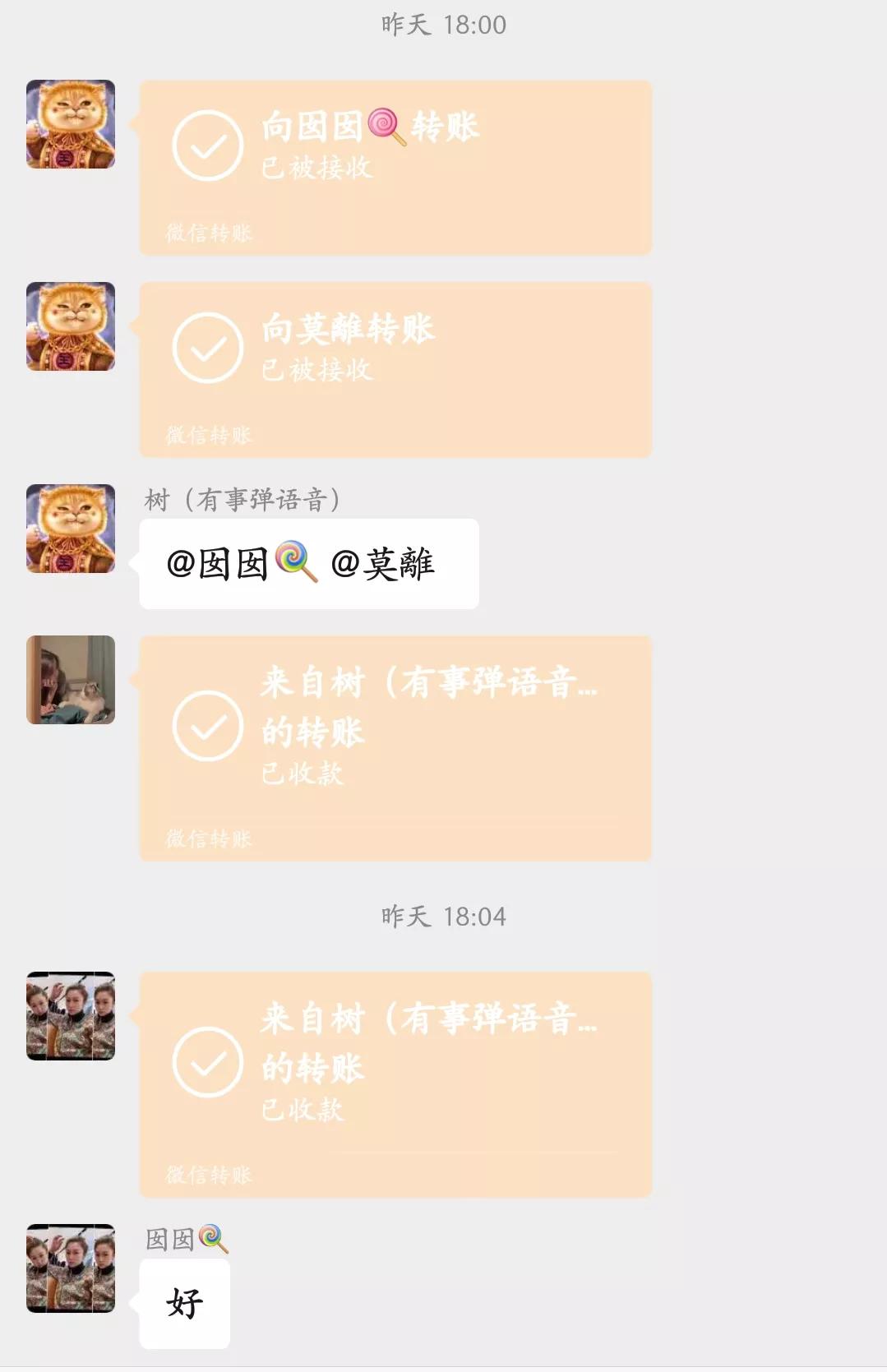Image resolution: width=887 pixels, height=1372 pixels.
Task: Click the 昨天 18:00 timestamp
Action: pos(443,25)
